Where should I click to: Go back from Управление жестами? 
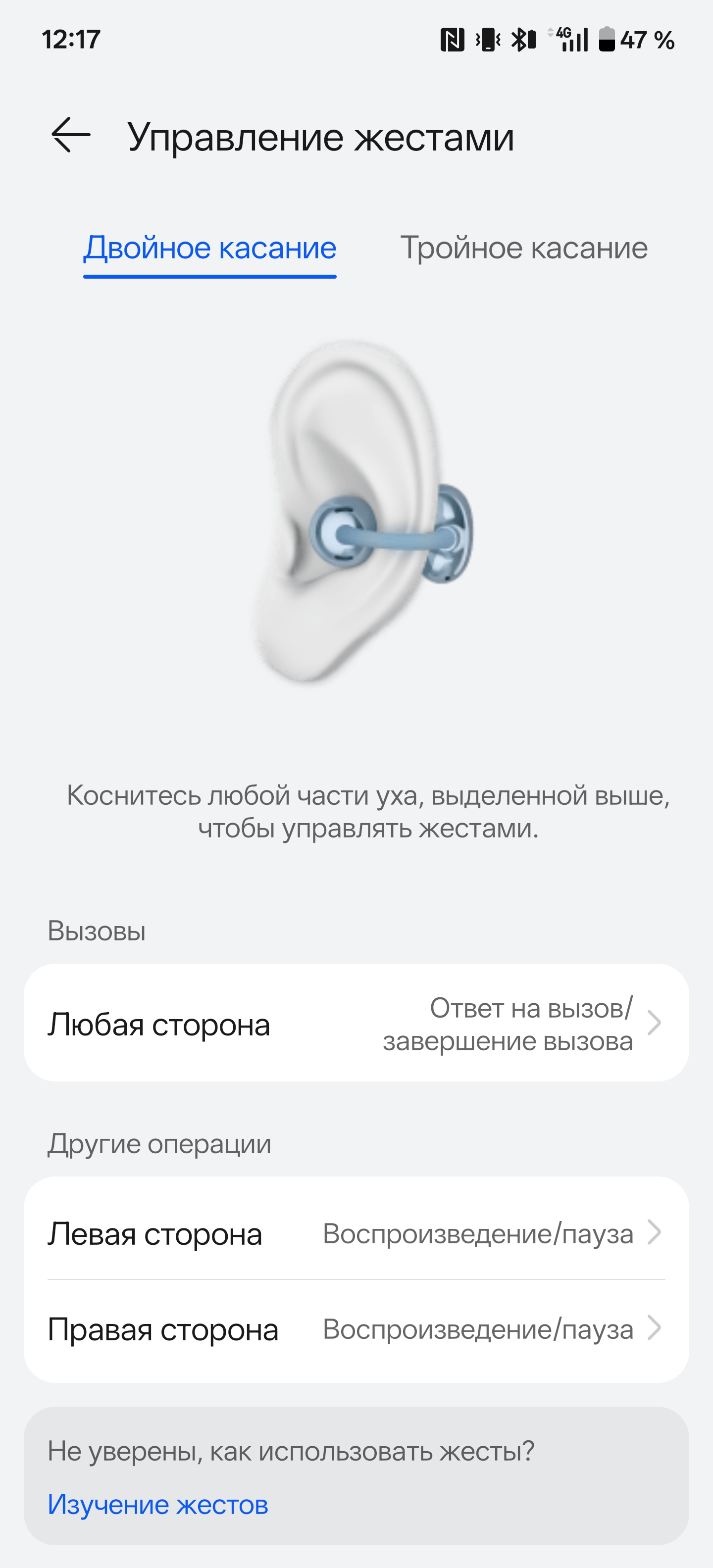(71, 135)
